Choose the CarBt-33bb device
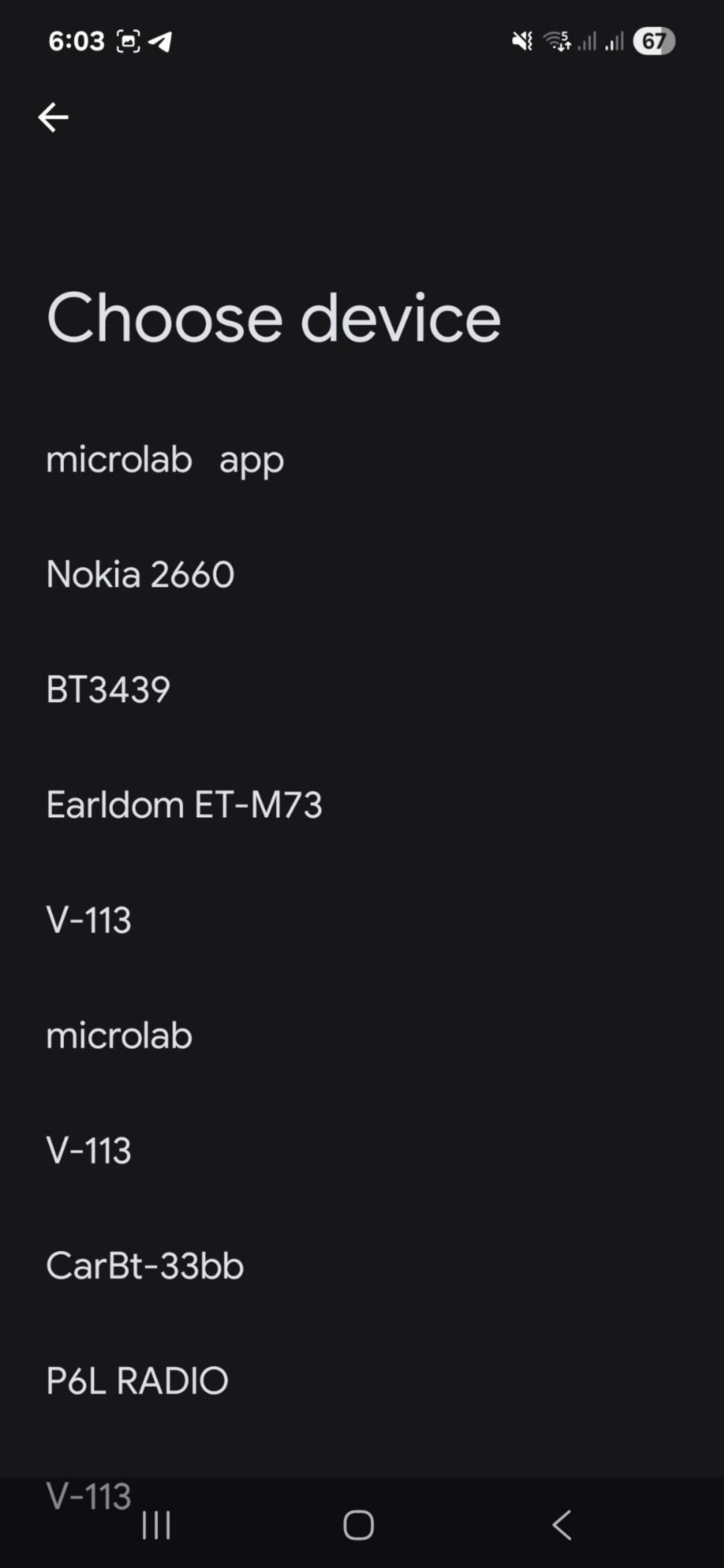 (x=145, y=1266)
